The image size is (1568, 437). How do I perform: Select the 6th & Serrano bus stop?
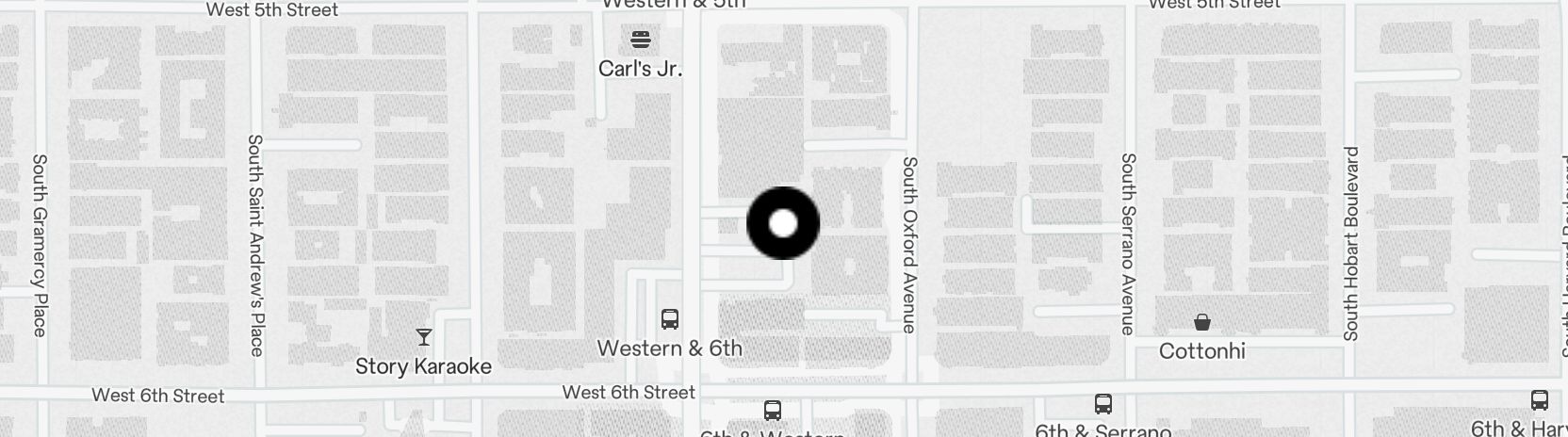pos(1103,404)
